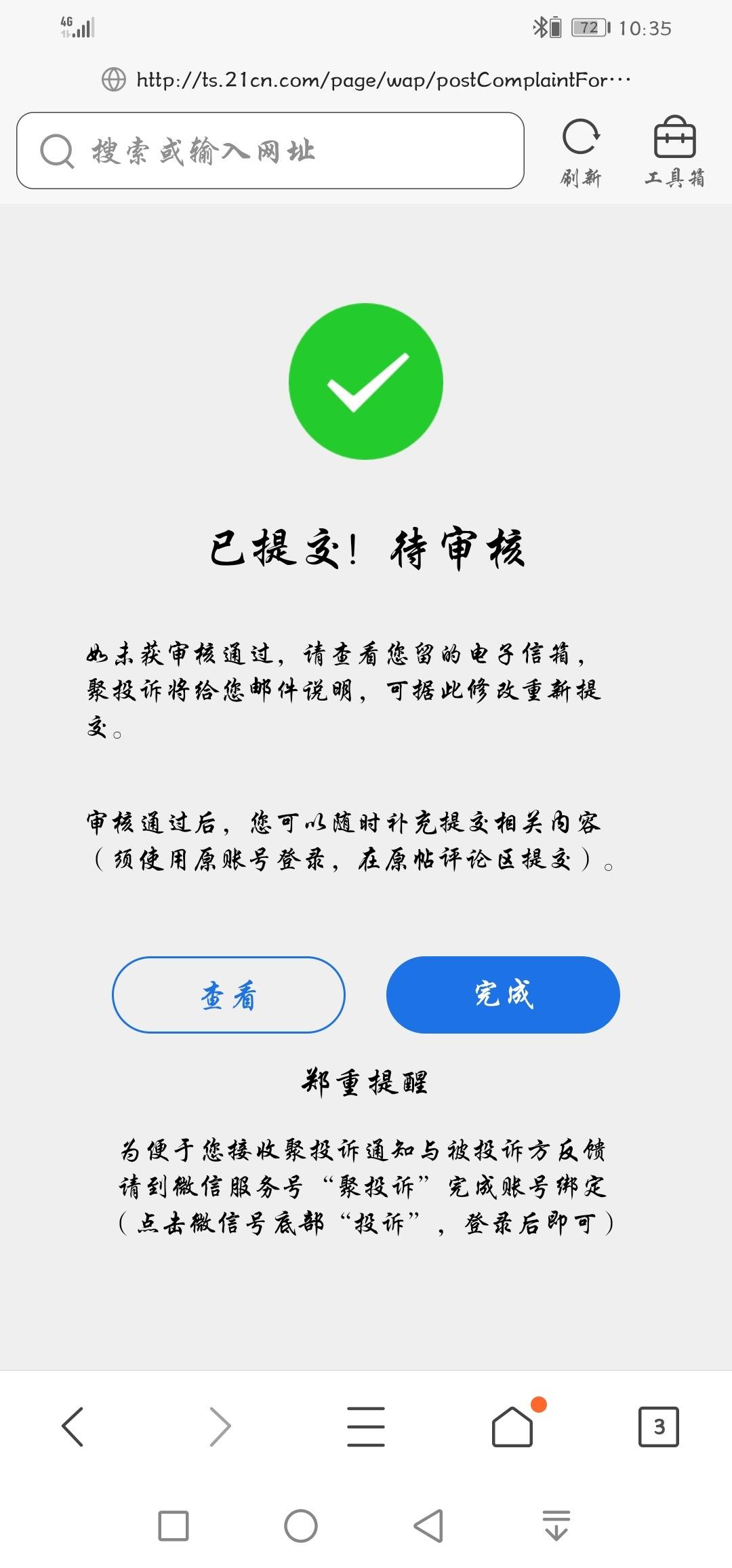Tap the green success checkmark circle
This screenshot has width=732, height=1568.
[366, 382]
